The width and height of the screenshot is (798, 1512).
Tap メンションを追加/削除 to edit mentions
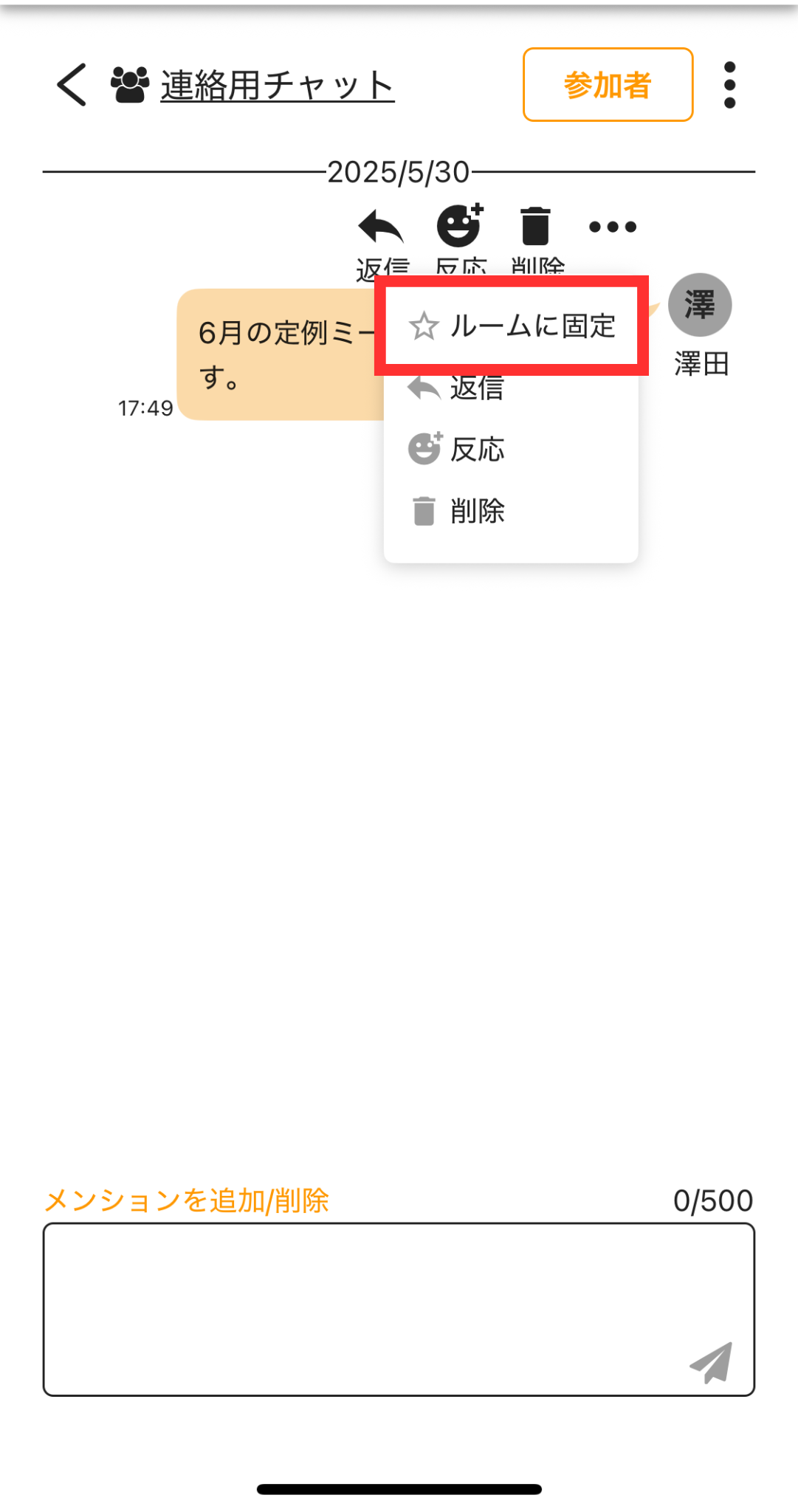(186, 1201)
